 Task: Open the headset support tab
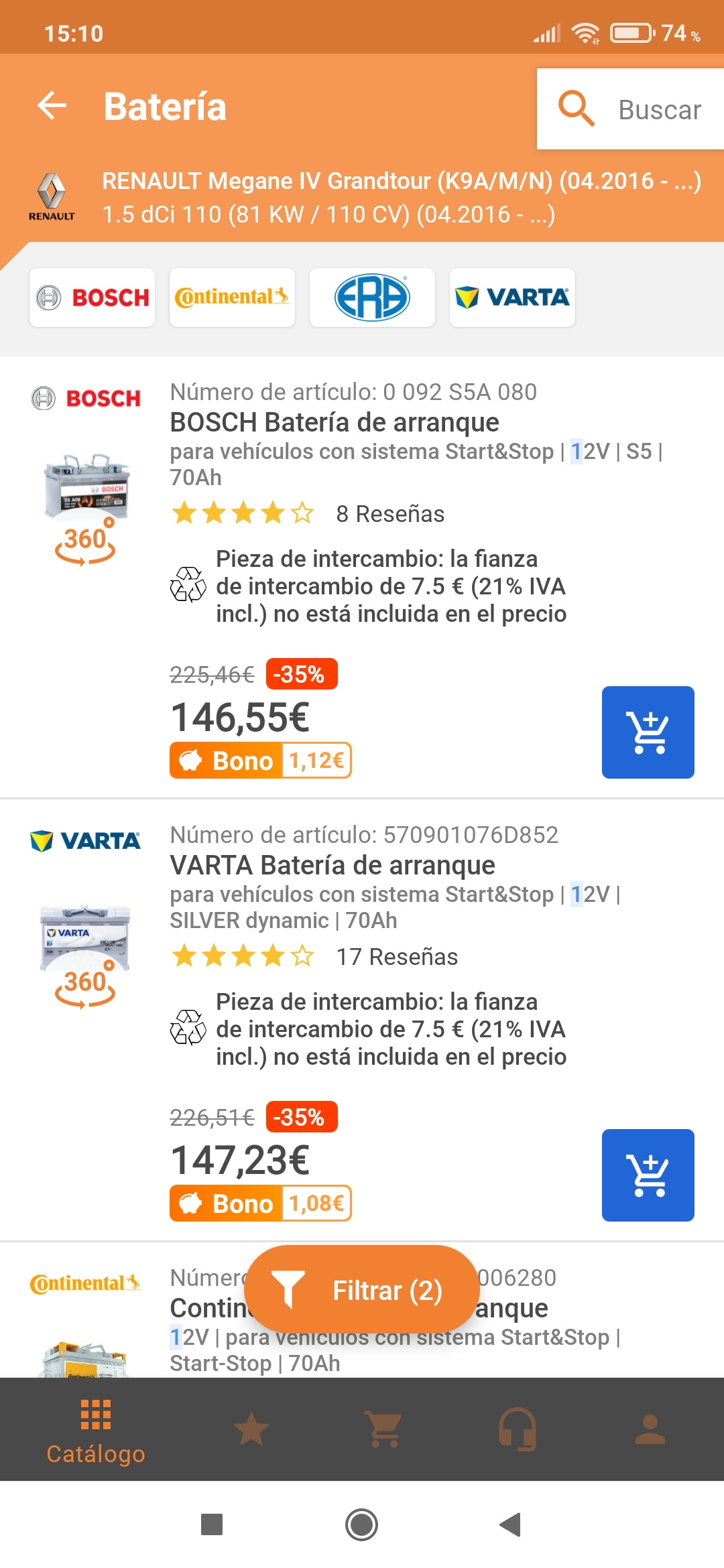click(517, 1430)
